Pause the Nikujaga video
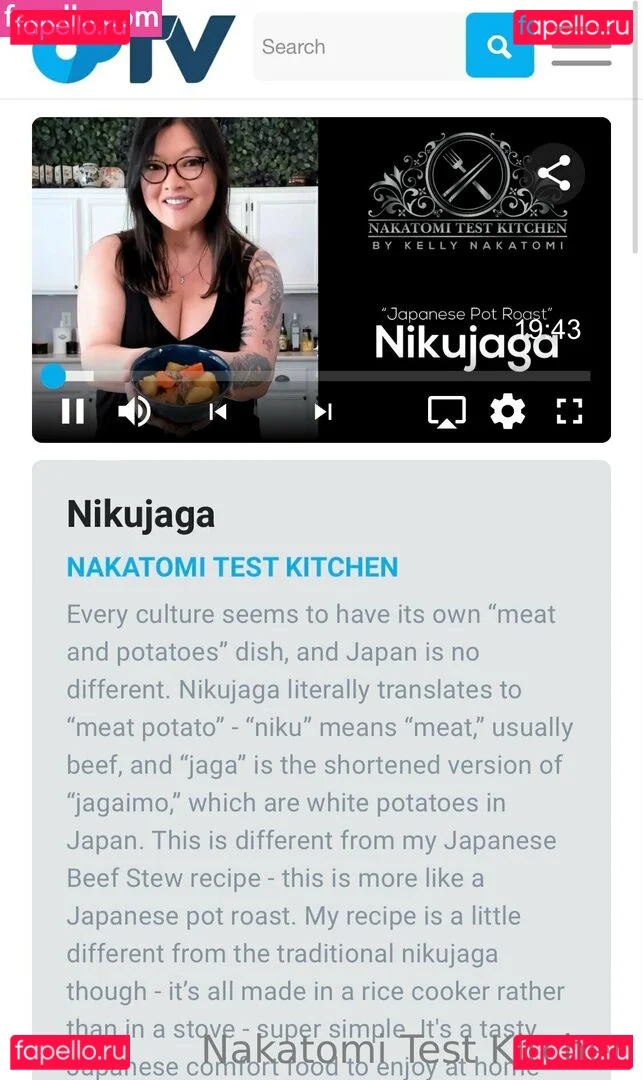 pos(73,411)
